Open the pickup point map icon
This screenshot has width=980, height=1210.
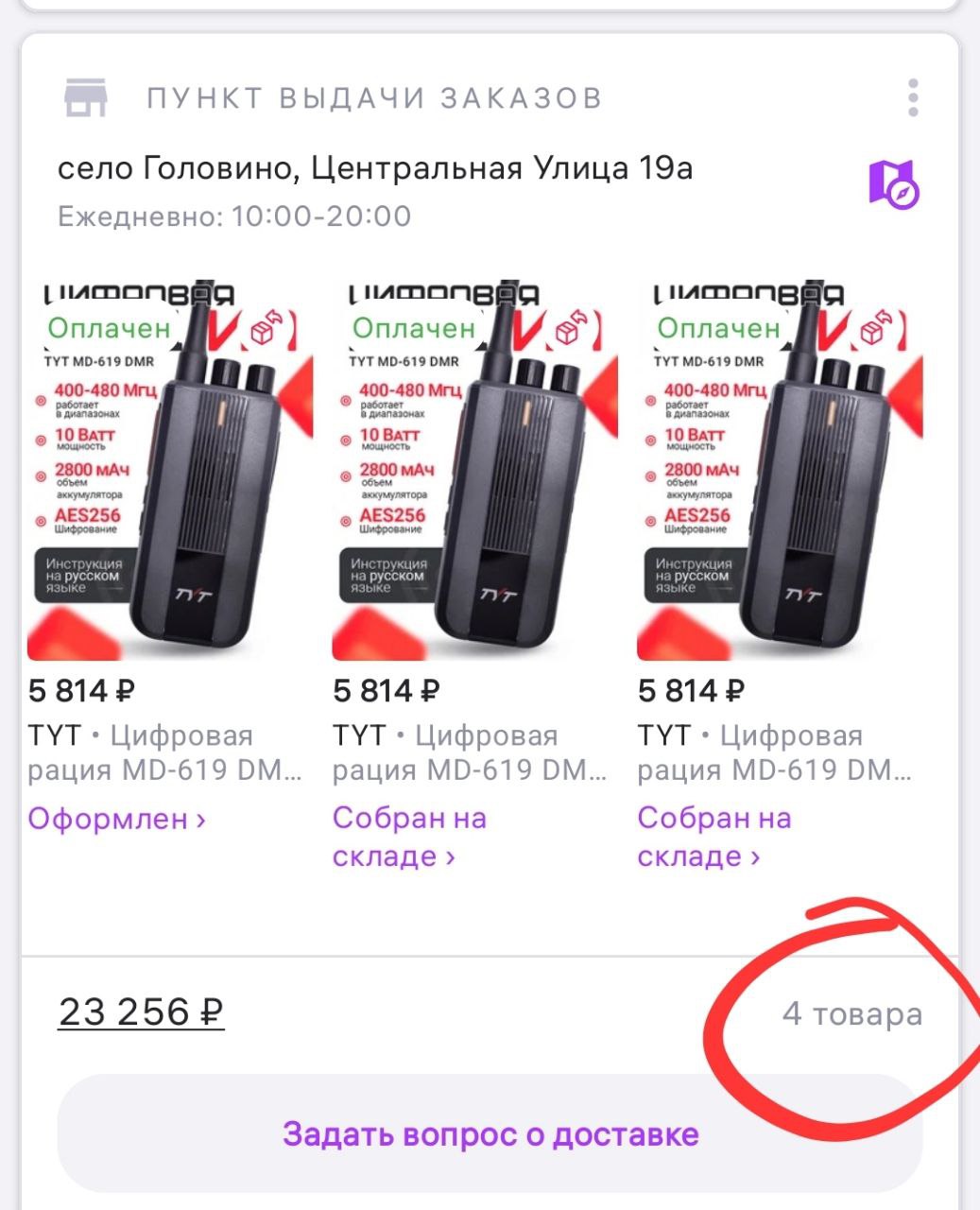coord(893,183)
